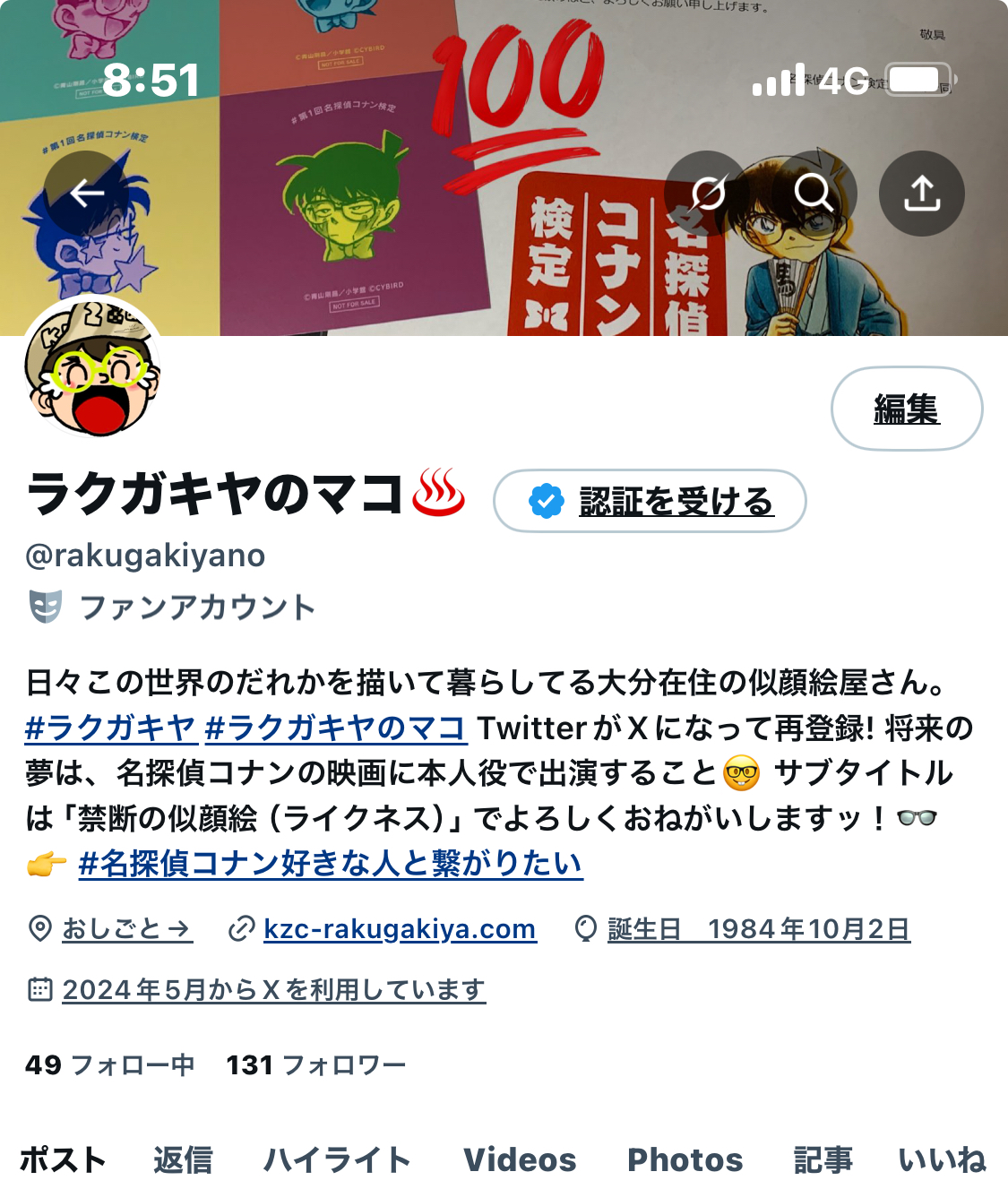
Task: Visit the kzc-rakugakiya.com website link
Action: point(399,929)
